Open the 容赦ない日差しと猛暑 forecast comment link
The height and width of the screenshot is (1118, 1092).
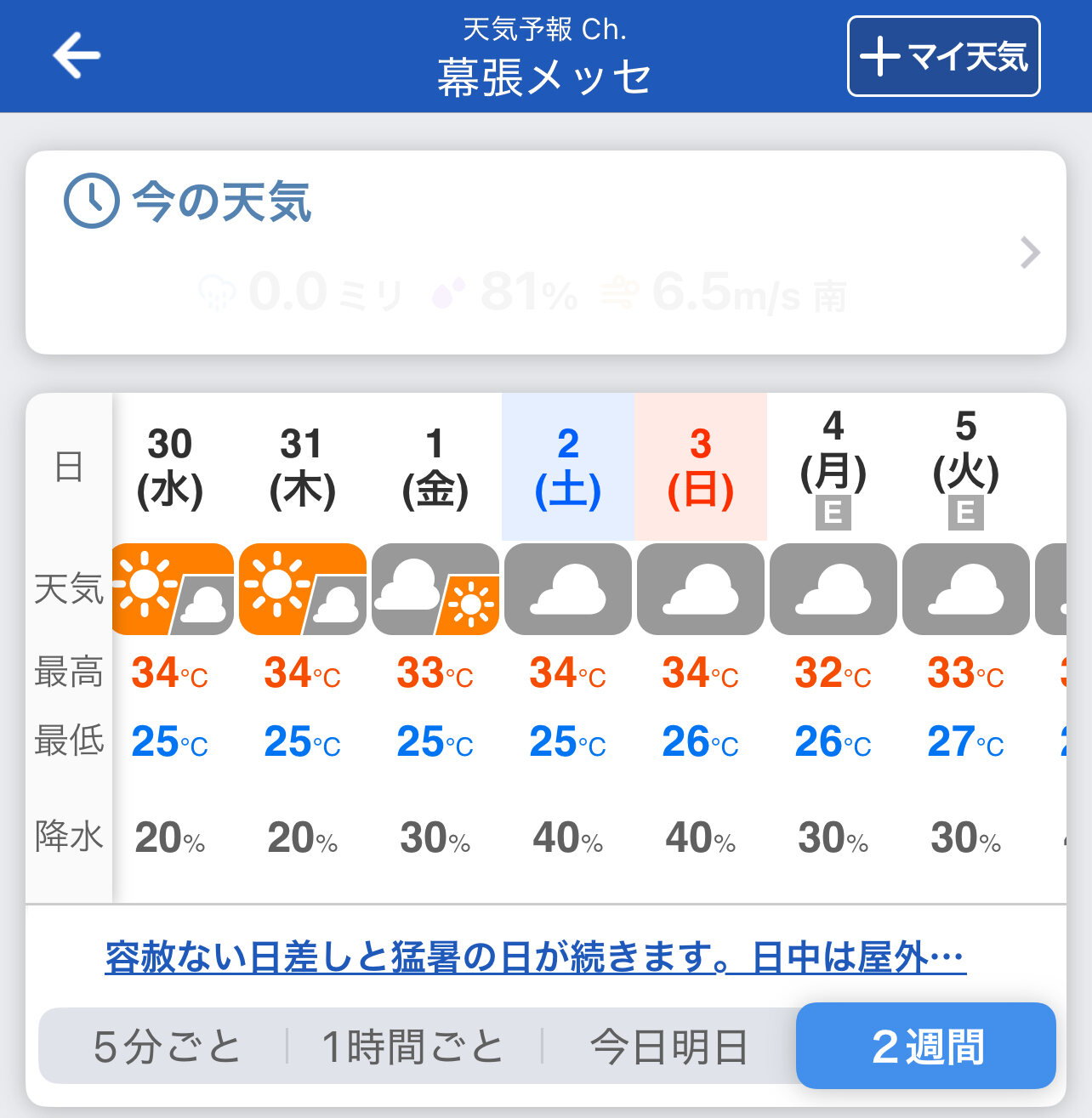(x=535, y=957)
